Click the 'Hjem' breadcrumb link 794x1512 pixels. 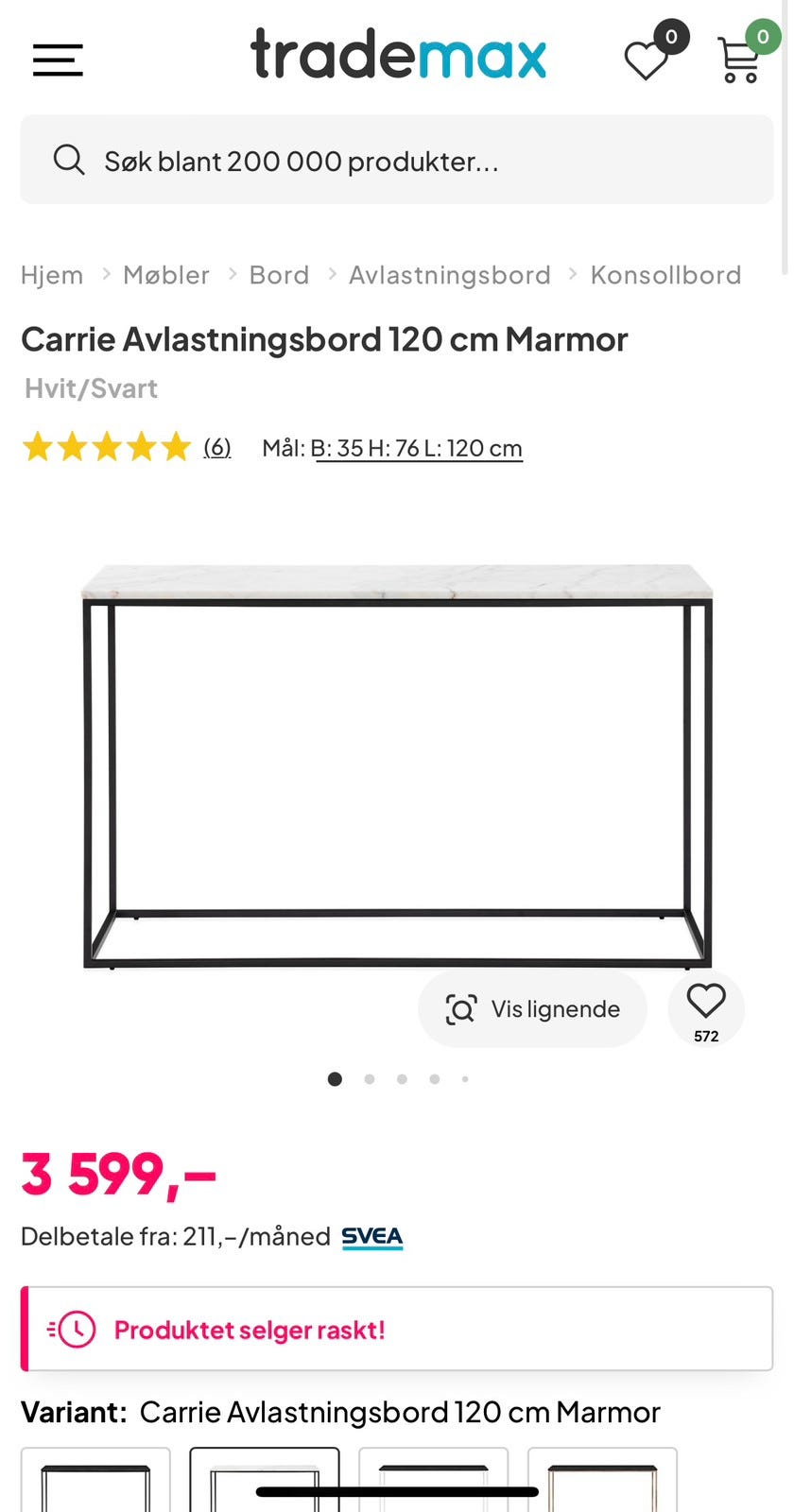point(52,274)
